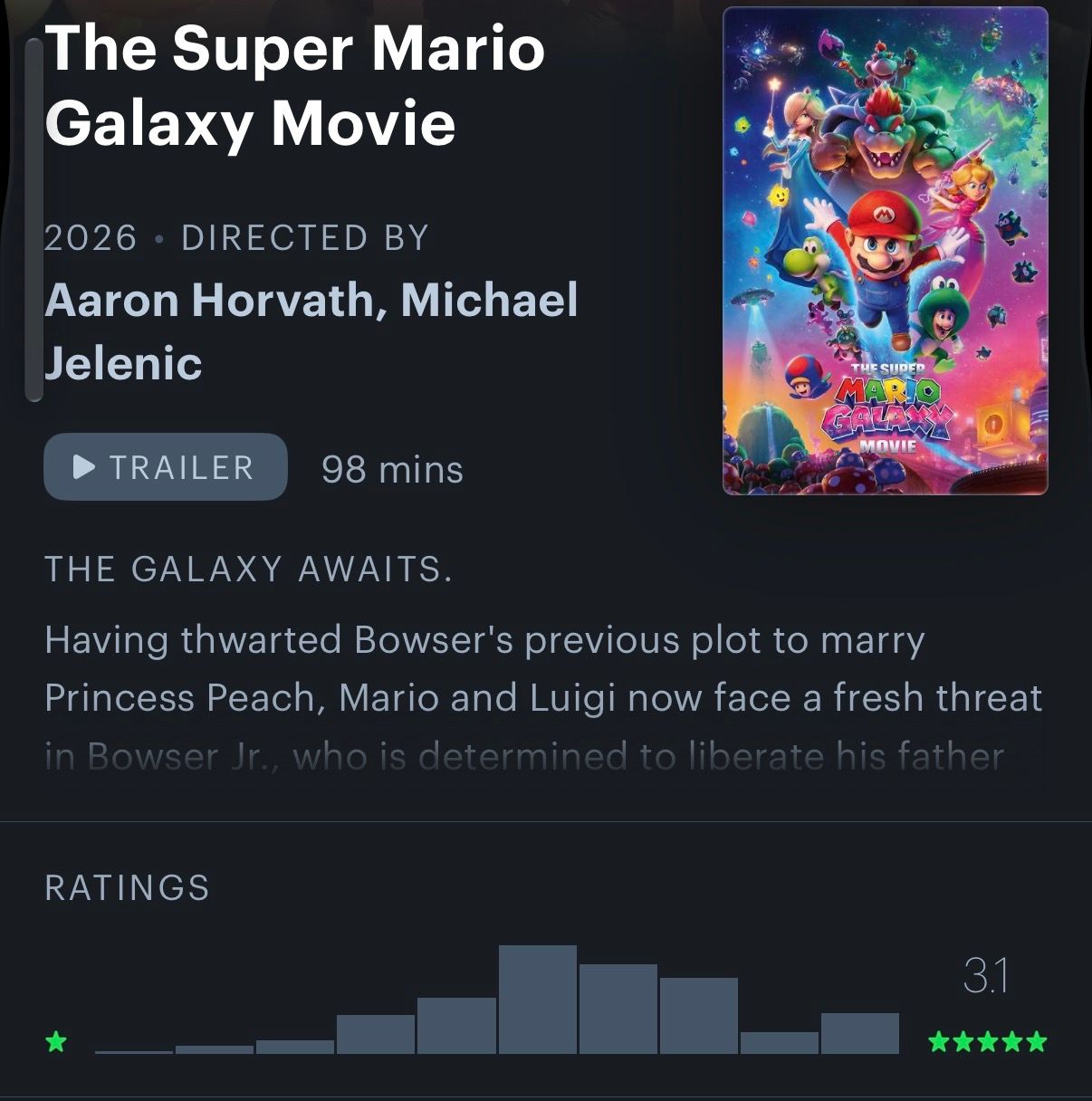Play the movie trailer

165,467
